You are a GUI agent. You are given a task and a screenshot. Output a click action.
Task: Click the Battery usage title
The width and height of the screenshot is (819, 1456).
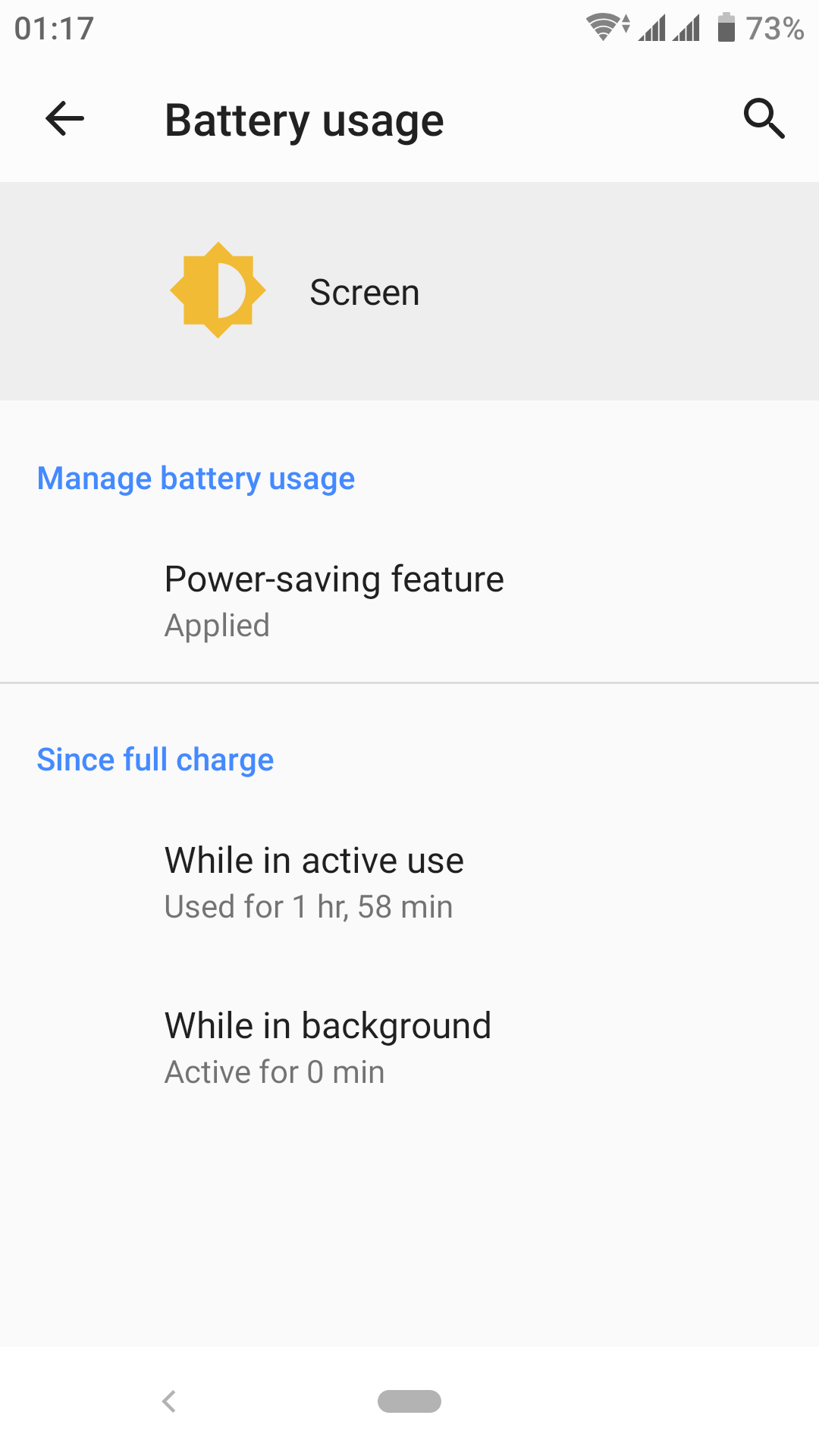(304, 120)
